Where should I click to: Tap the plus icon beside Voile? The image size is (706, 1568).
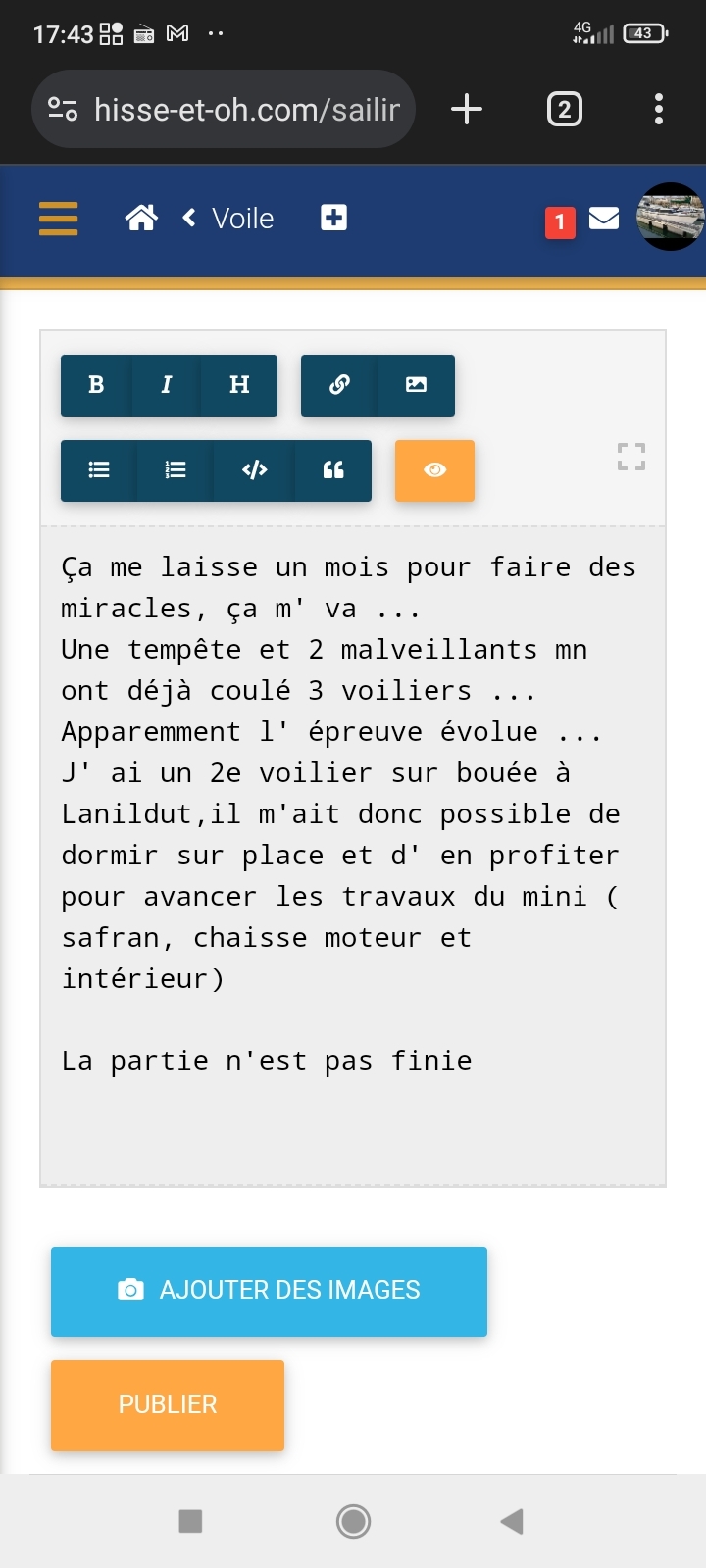(x=333, y=218)
